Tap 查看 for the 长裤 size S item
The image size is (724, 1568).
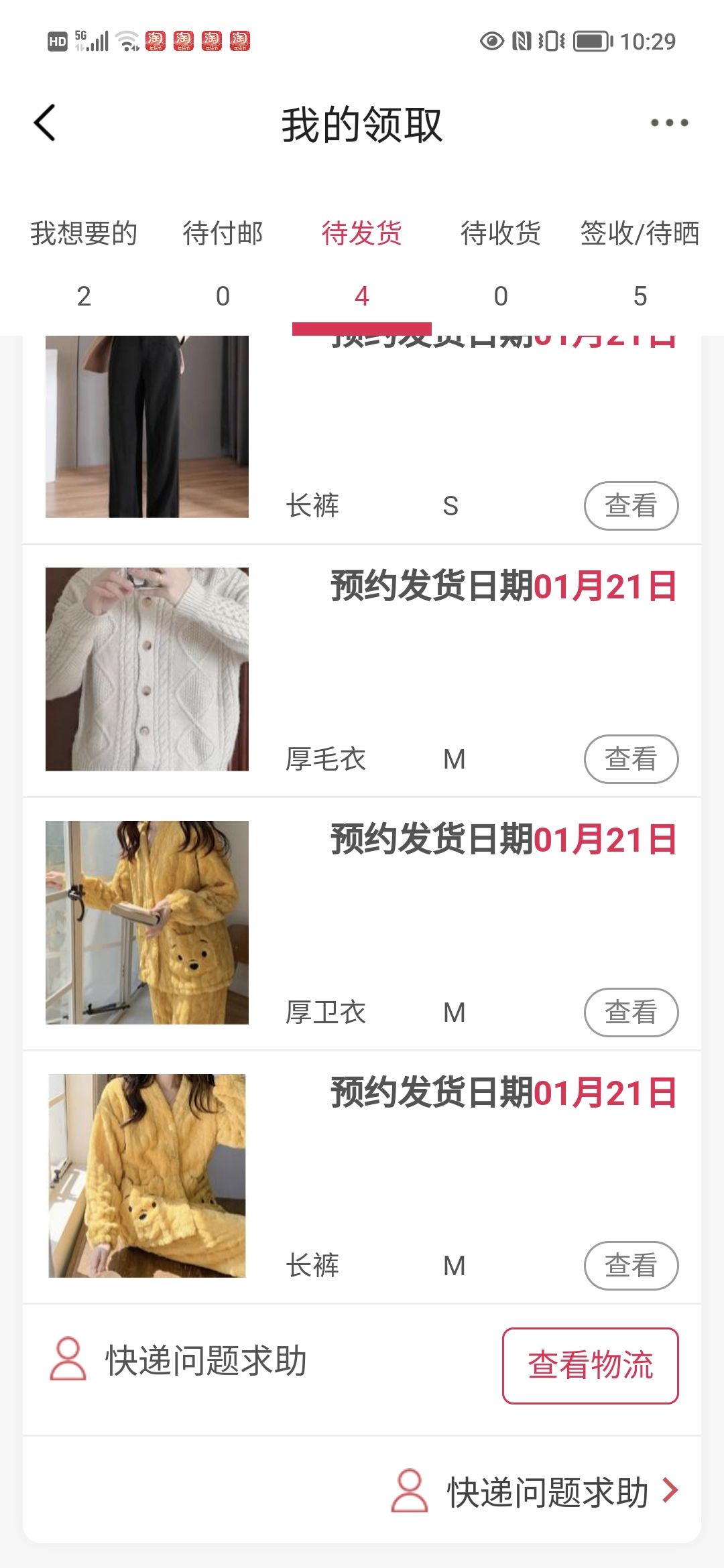(x=631, y=506)
